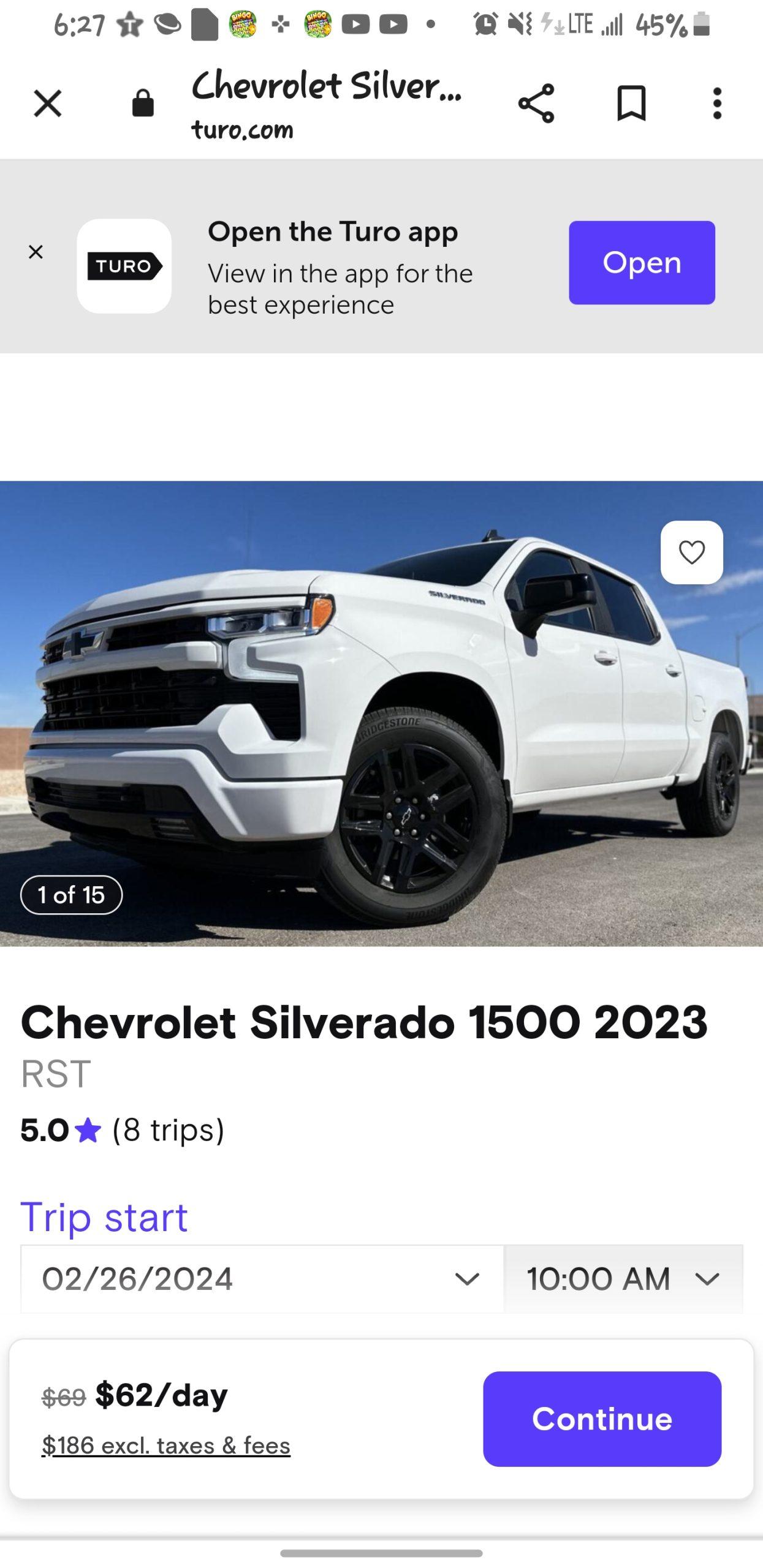Open the browser overflow menu
763x1568 pixels.
click(717, 103)
